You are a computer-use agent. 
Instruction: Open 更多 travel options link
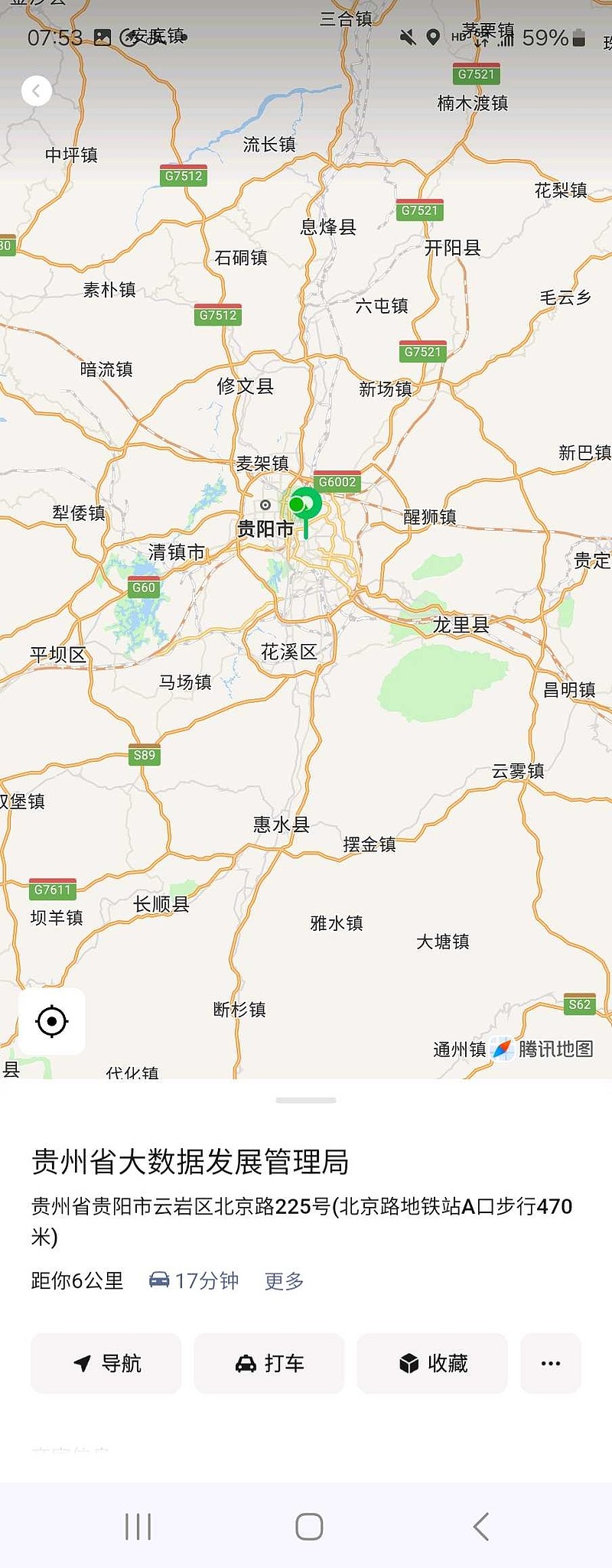[285, 1281]
